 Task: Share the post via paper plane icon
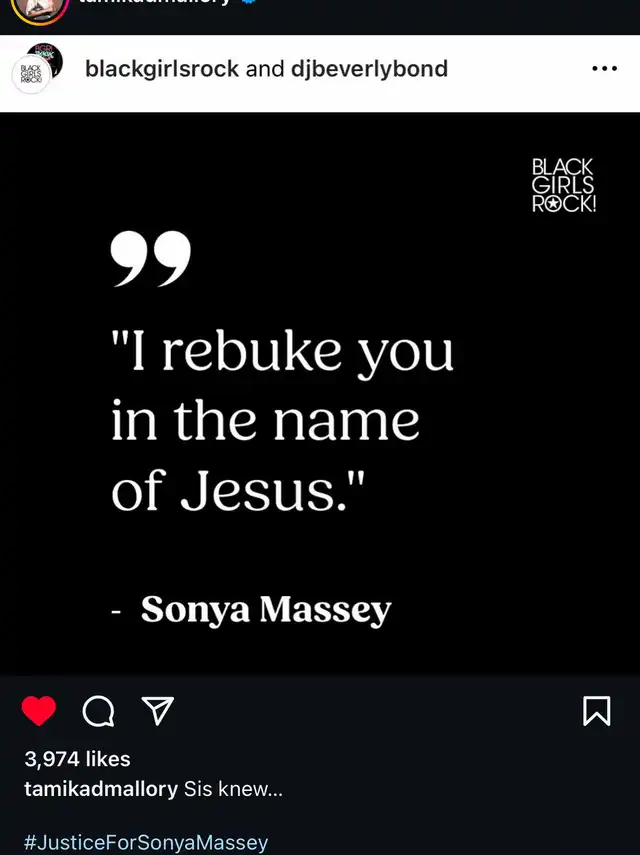pyautogui.click(x=158, y=710)
